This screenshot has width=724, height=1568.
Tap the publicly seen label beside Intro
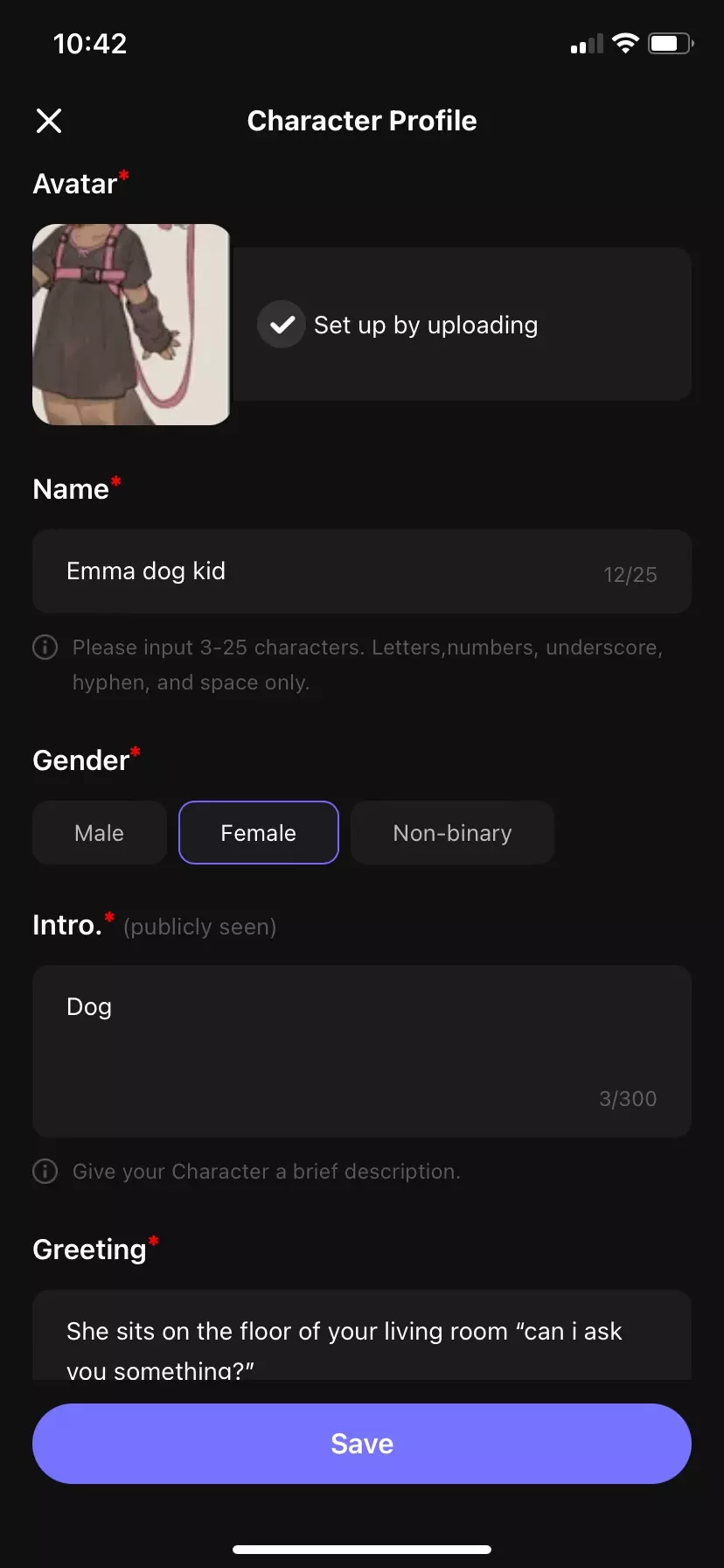coord(199,926)
